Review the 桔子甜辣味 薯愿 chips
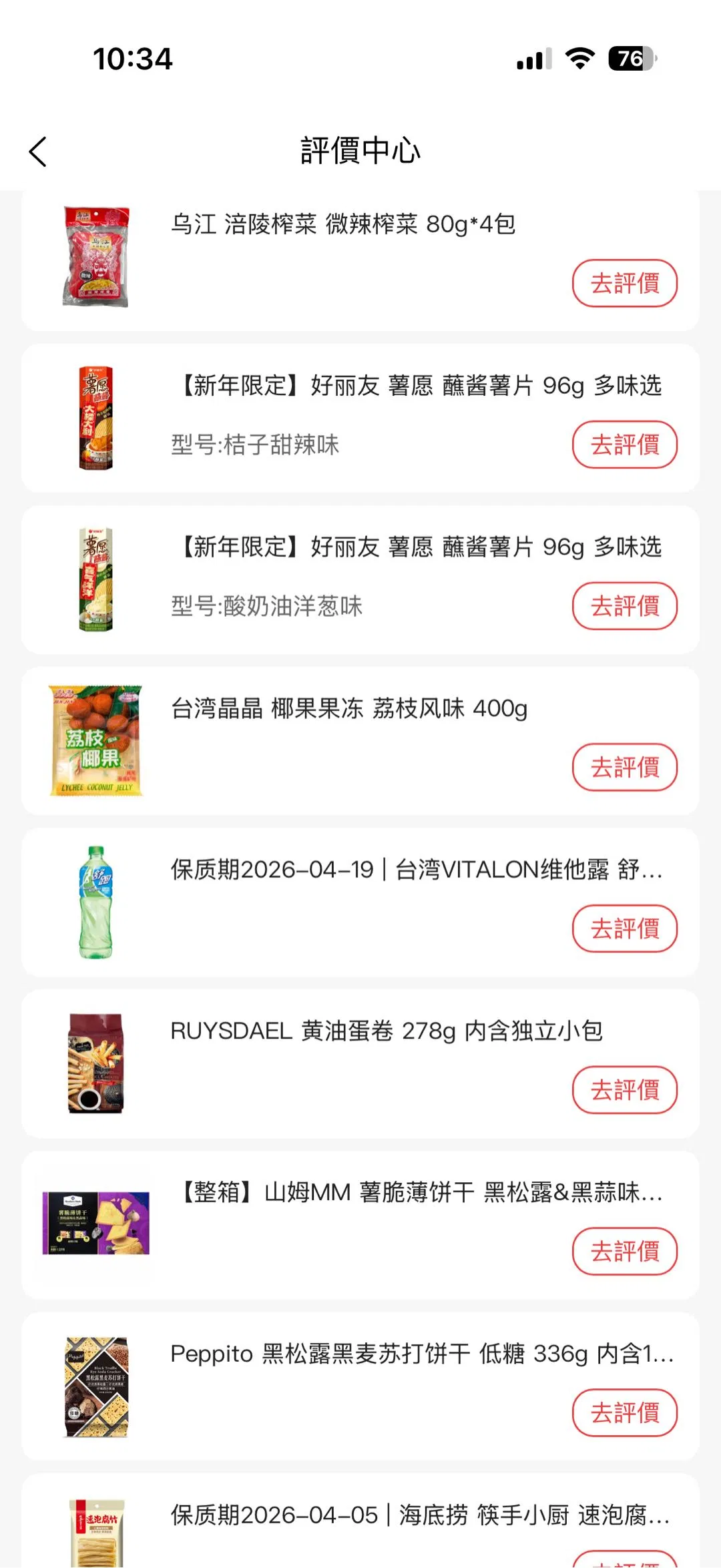 pyautogui.click(x=624, y=445)
